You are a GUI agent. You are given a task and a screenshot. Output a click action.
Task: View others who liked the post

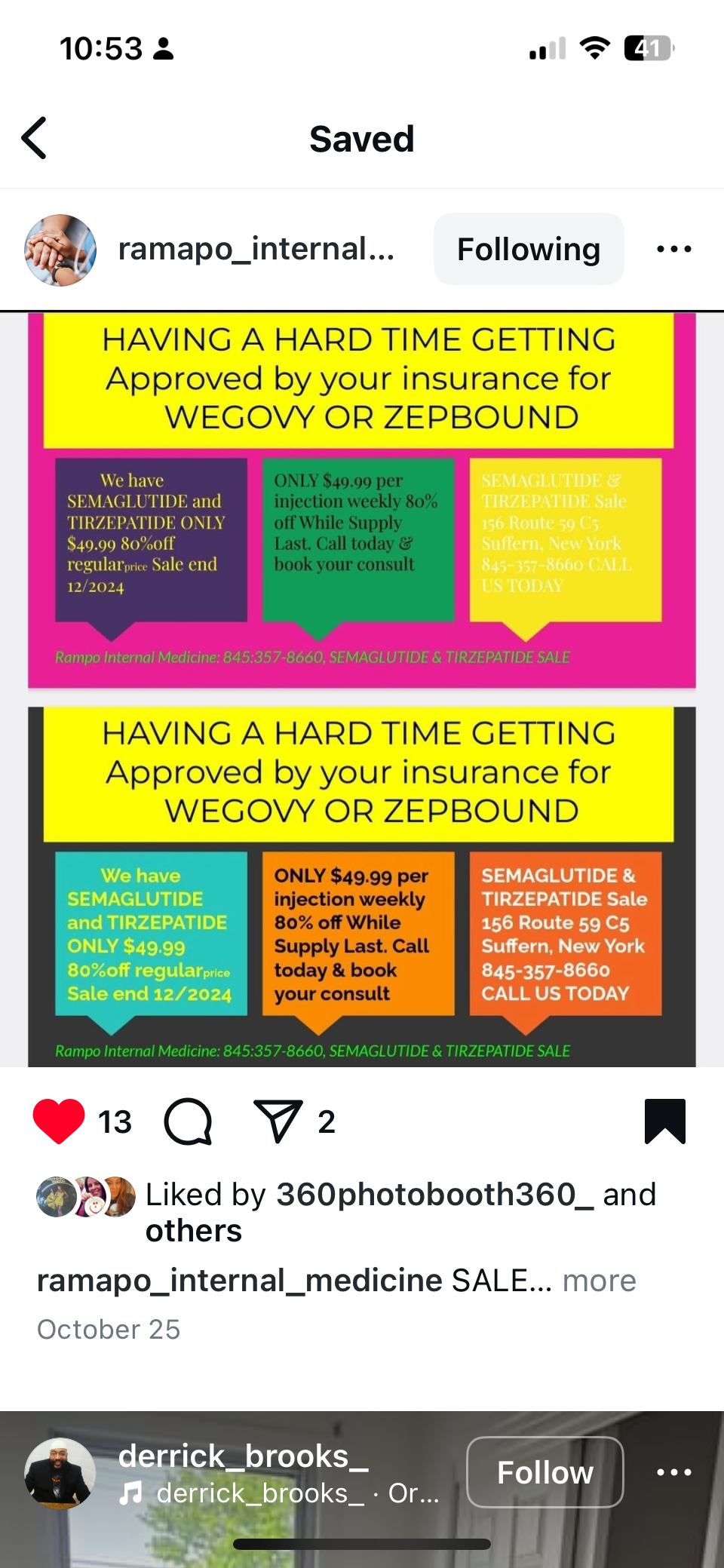click(x=193, y=1231)
